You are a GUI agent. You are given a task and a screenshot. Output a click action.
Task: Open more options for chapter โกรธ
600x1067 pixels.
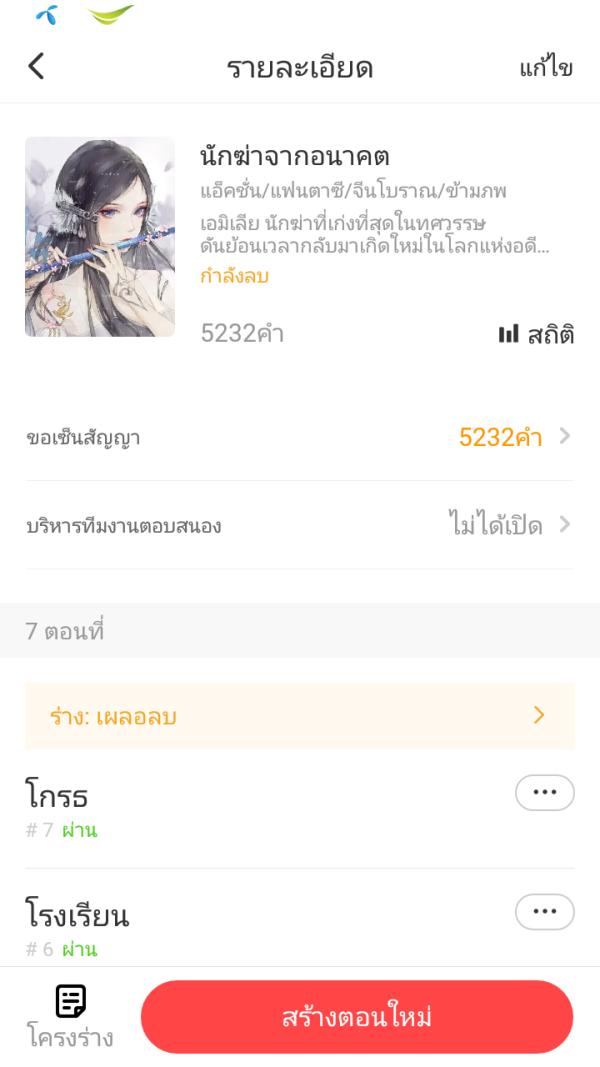[x=544, y=792]
